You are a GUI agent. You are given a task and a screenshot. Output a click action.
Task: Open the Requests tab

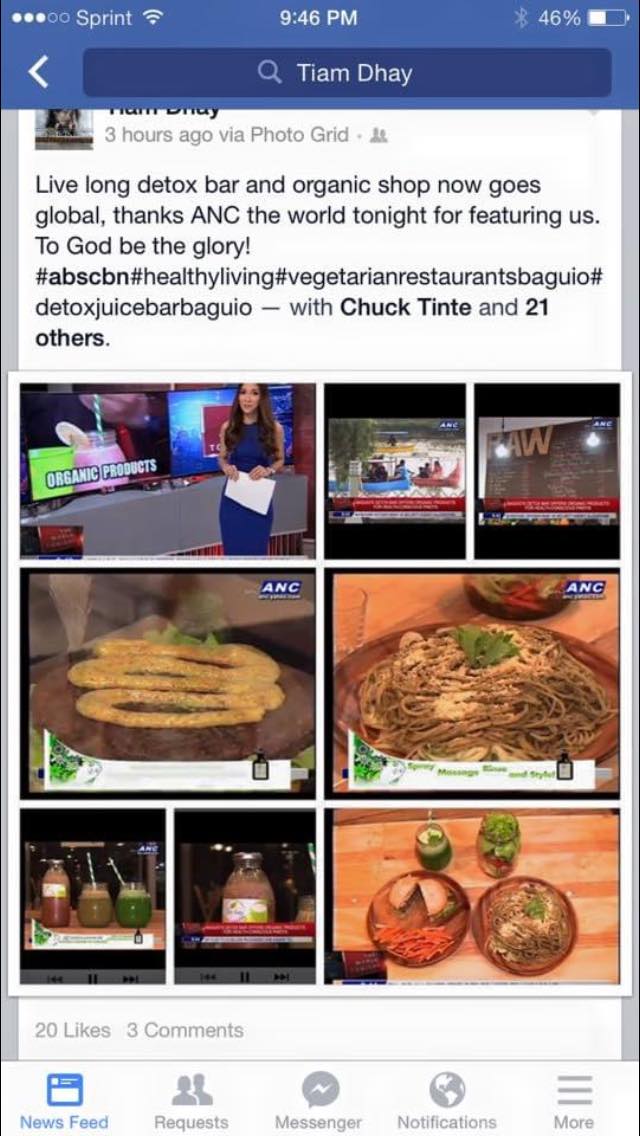pos(191,1100)
